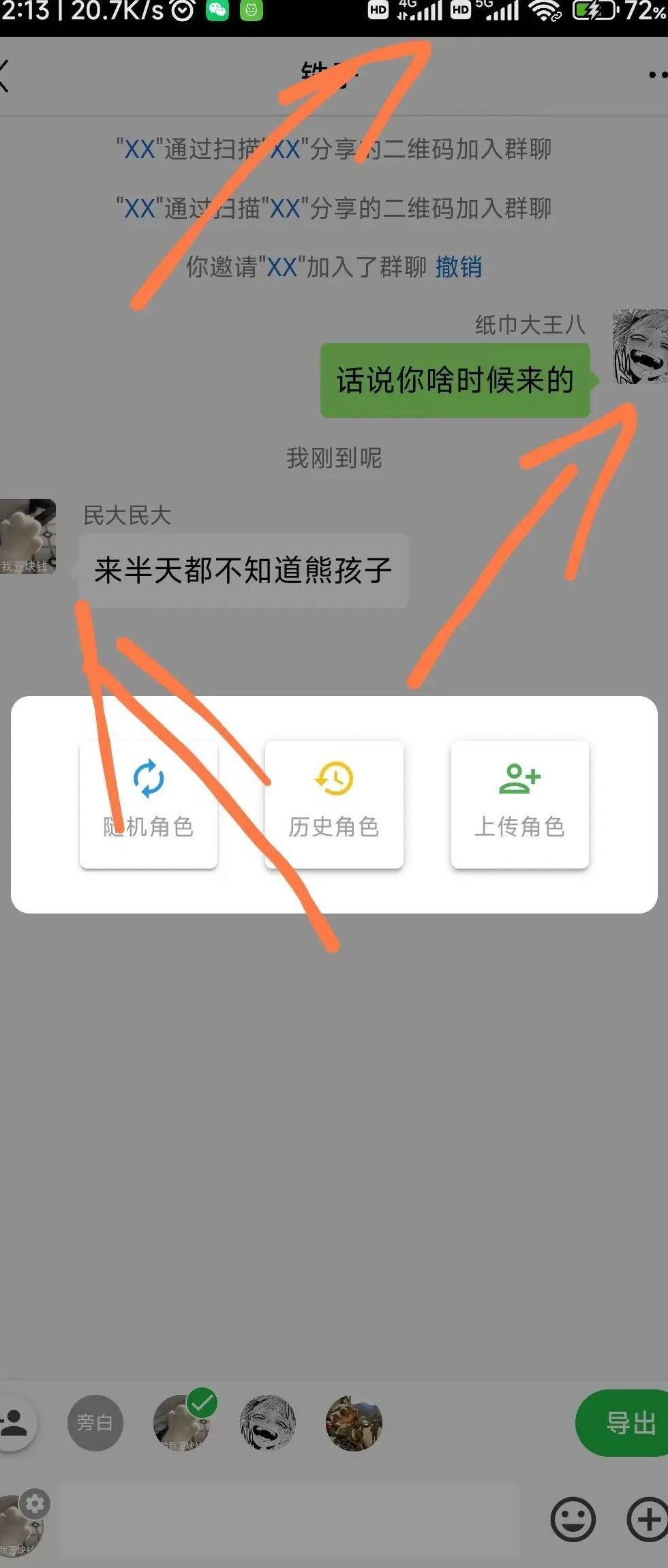Switch to the dog photo avatar character
Image resolution: width=668 pixels, height=1568 pixels.
(x=354, y=1423)
